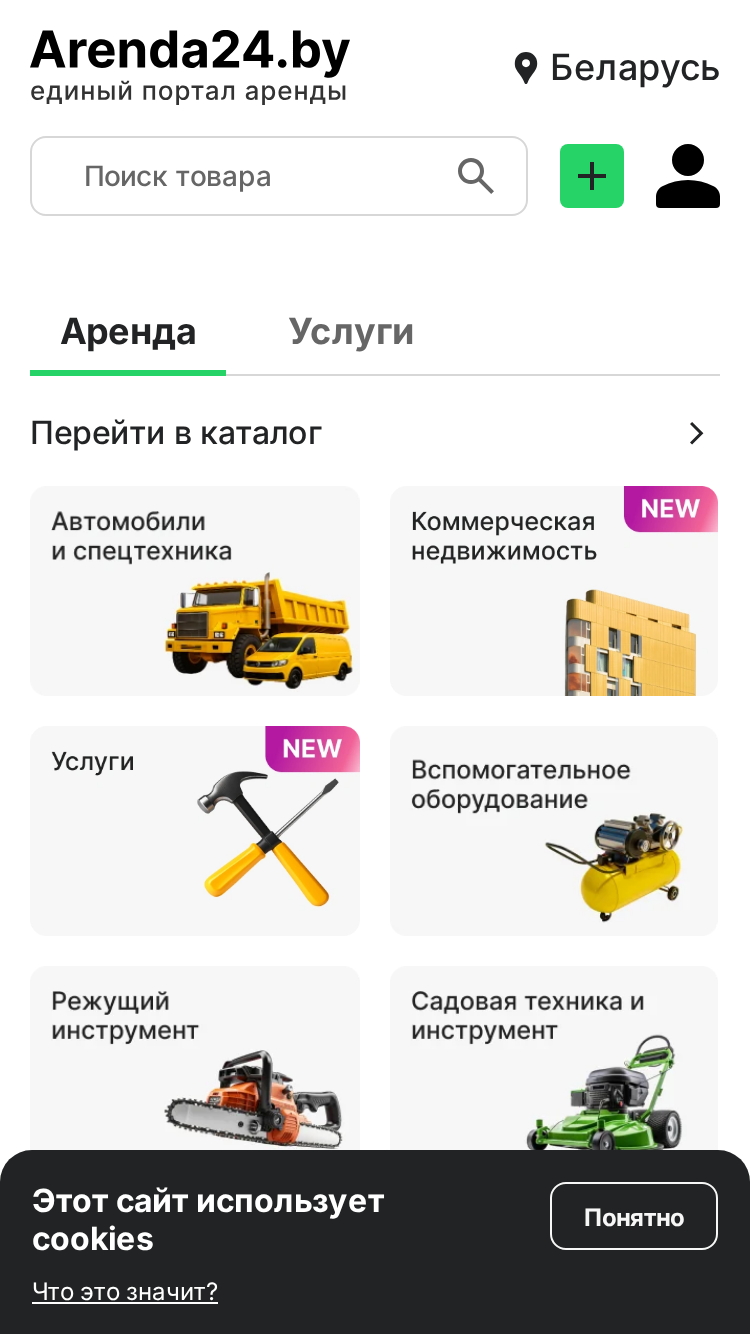750x1334 pixels.
Task: Switch to the Услуги tab
Action: (x=351, y=332)
